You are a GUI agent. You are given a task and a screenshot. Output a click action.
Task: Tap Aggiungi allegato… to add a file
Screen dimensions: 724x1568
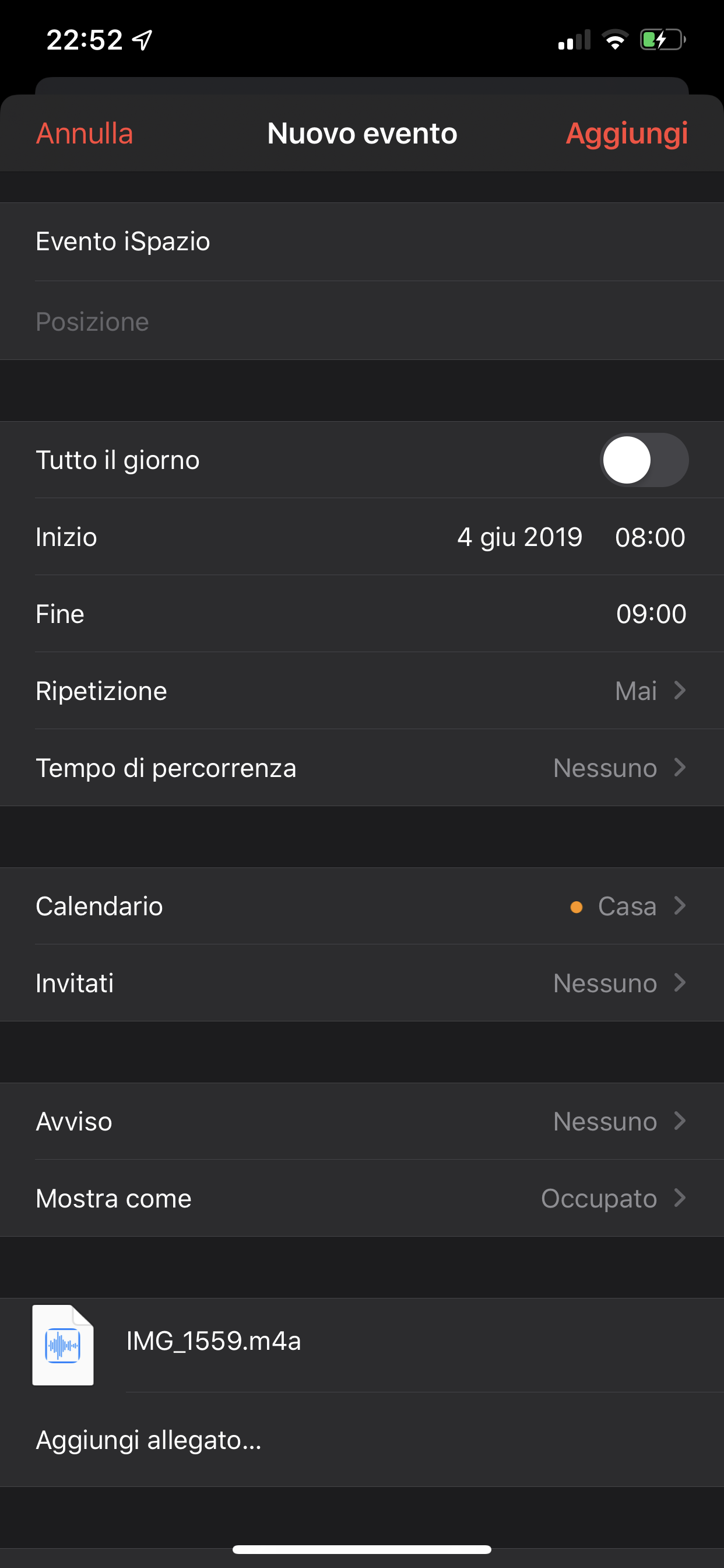(362, 1440)
